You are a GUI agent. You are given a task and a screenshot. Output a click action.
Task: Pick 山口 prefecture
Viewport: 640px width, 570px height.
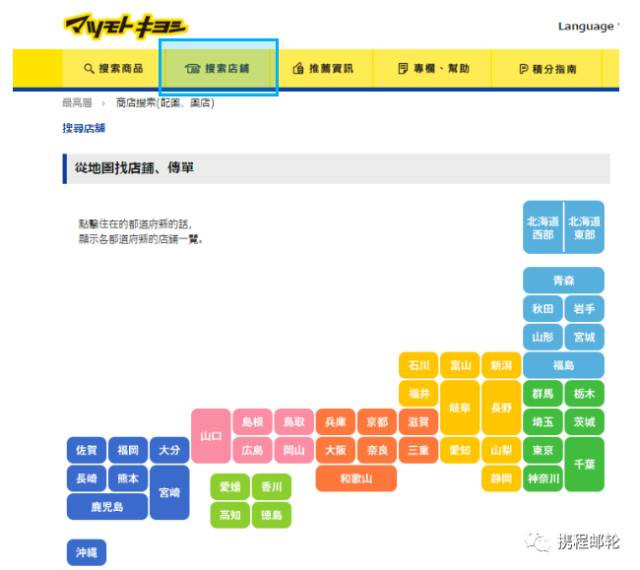[210, 436]
